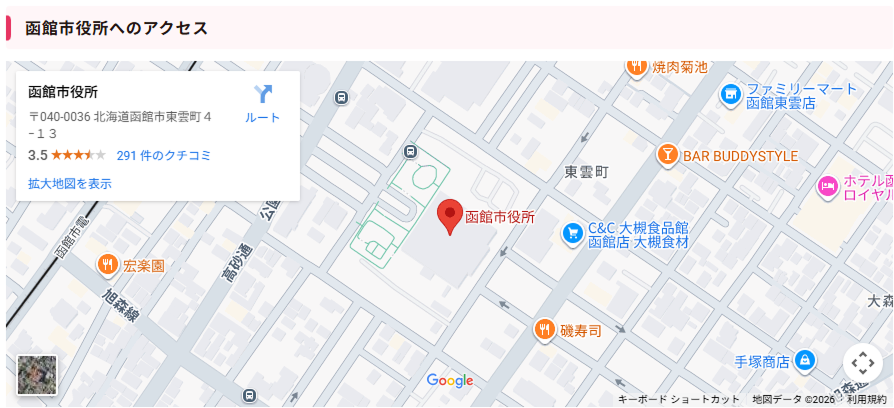Tap 拡大地図を表示 to view larger map
894x408 pixels.
70,183
